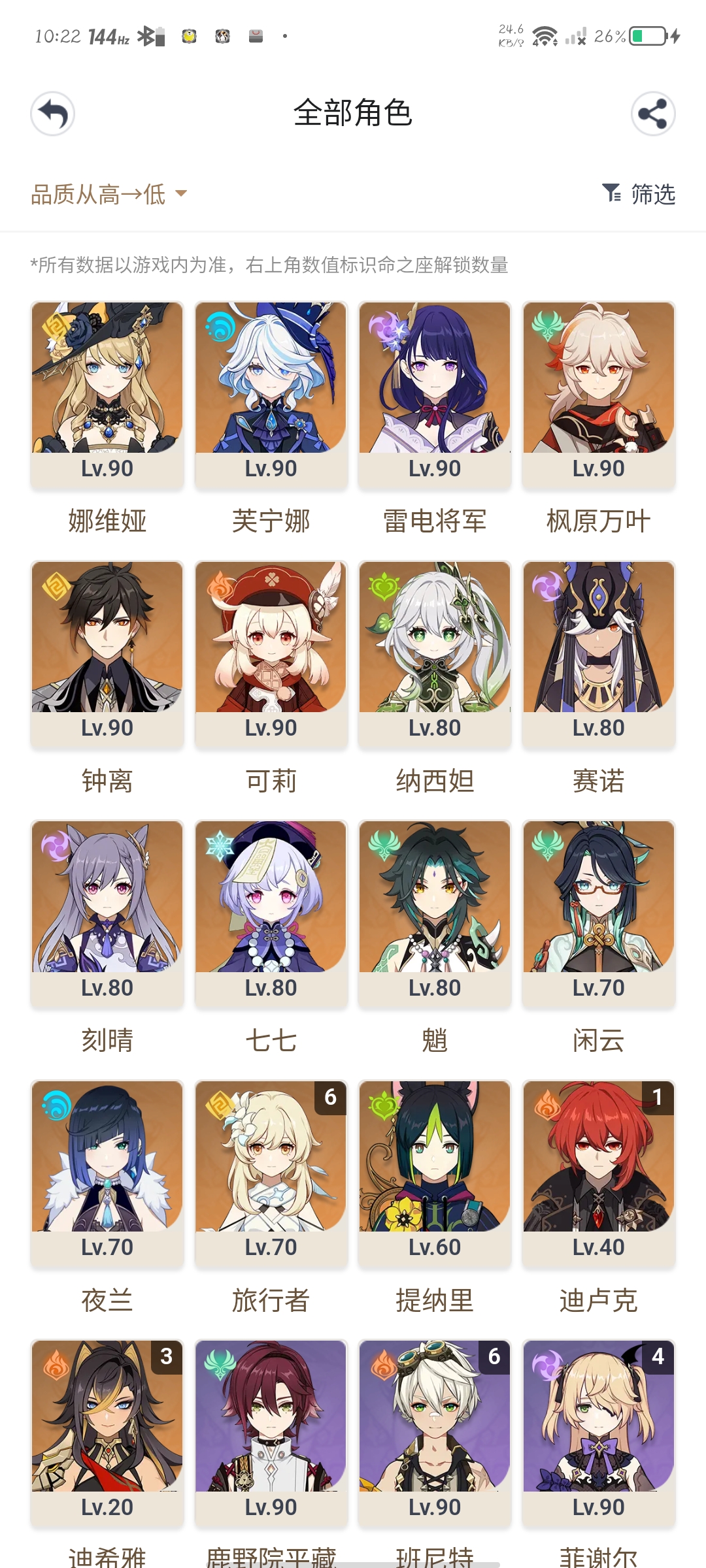Open 旅行者 character card
The height and width of the screenshot is (1568, 706).
[x=271, y=1170]
